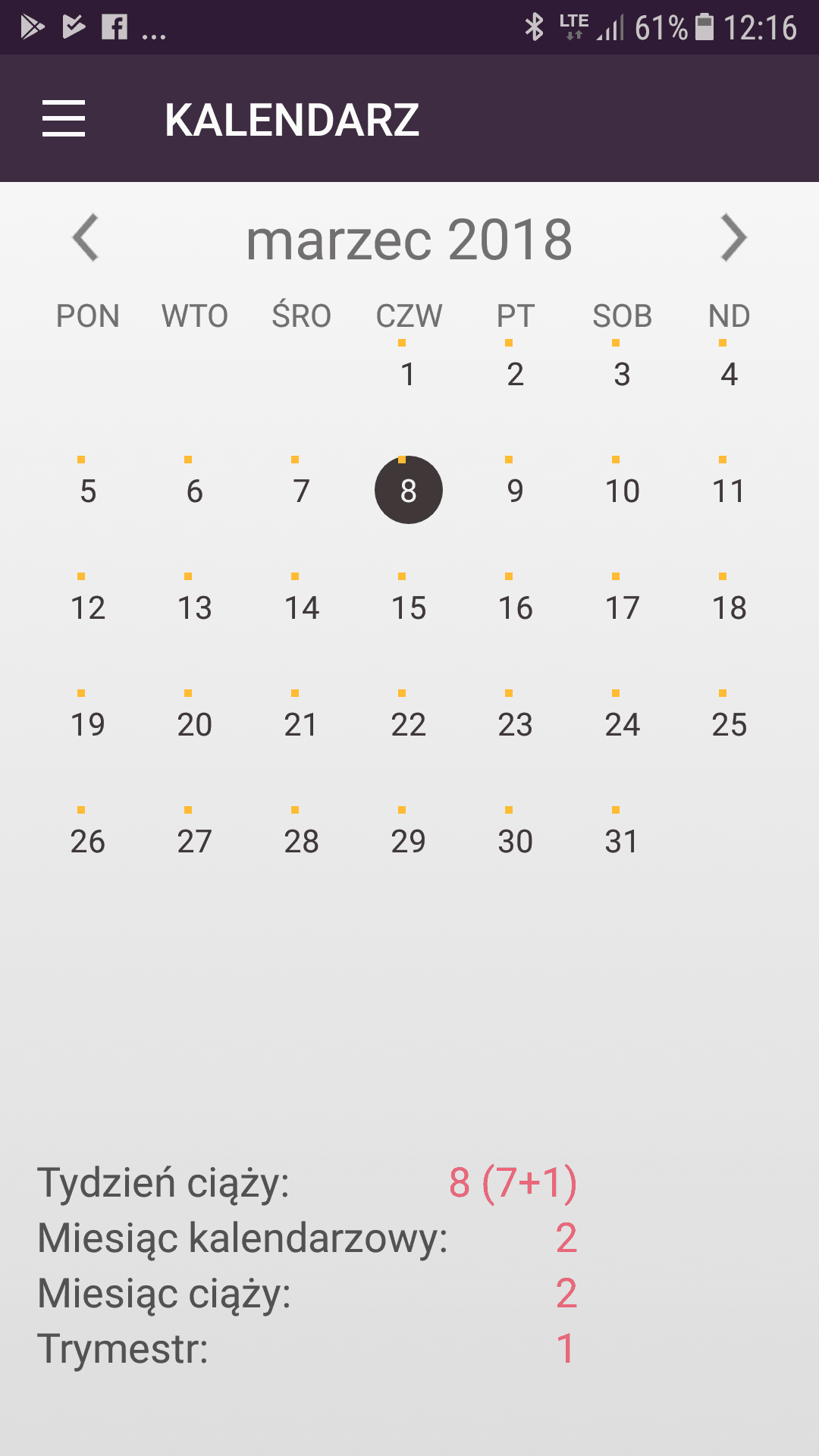Choose day 20 on the calendar
Image resolution: width=819 pixels, height=1456 pixels.
click(195, 723)
